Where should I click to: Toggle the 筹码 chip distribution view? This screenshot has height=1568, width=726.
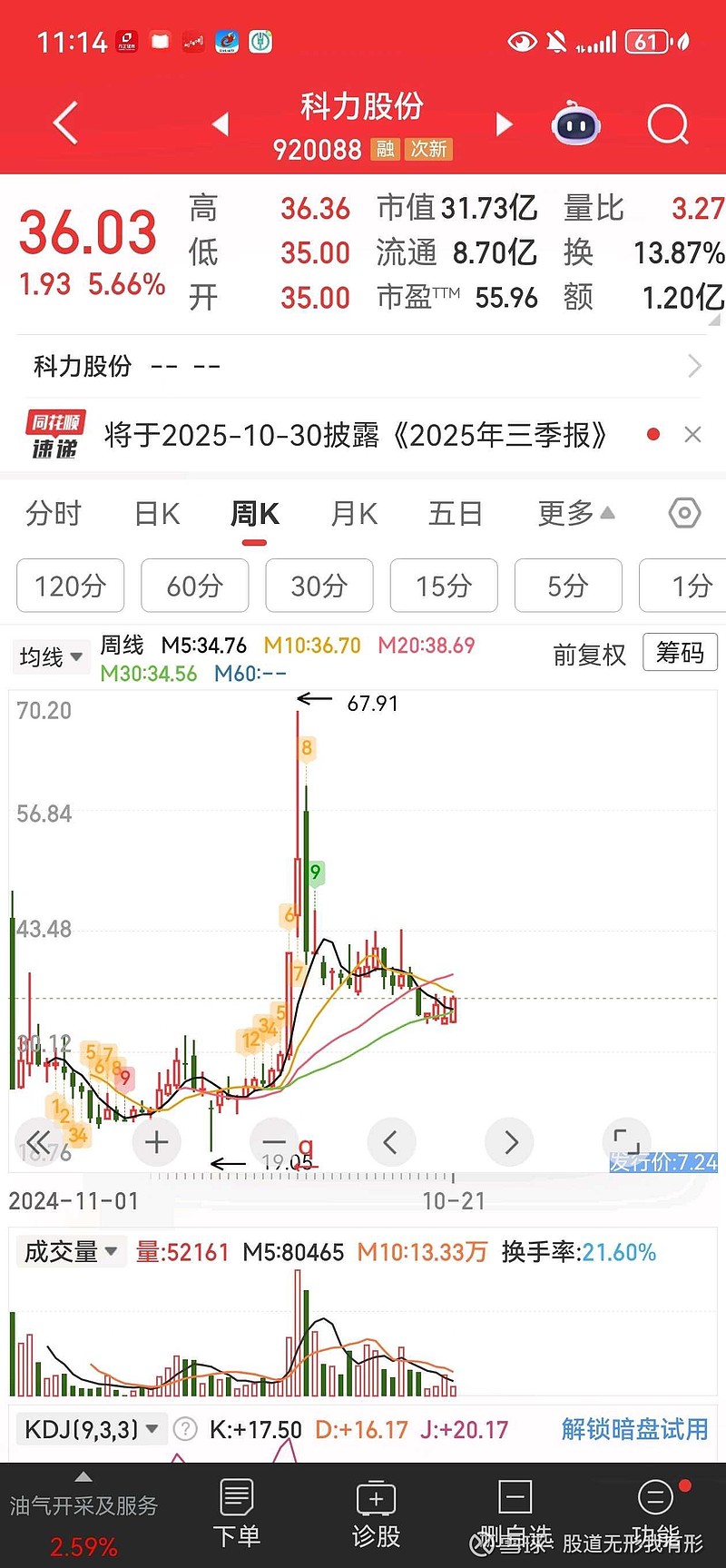click(x=680, y=653)
